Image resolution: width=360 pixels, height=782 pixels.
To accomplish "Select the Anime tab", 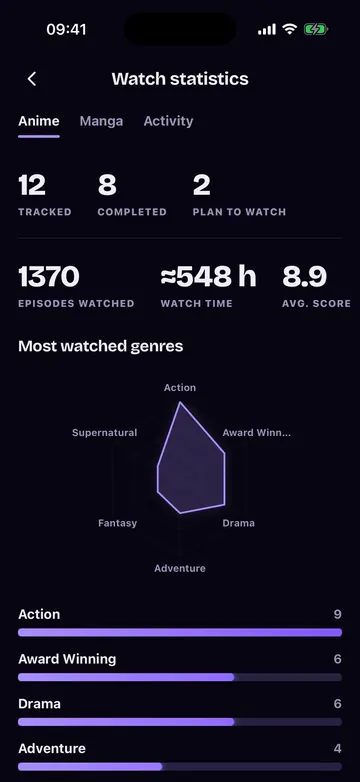I will (x=39, y=121).
